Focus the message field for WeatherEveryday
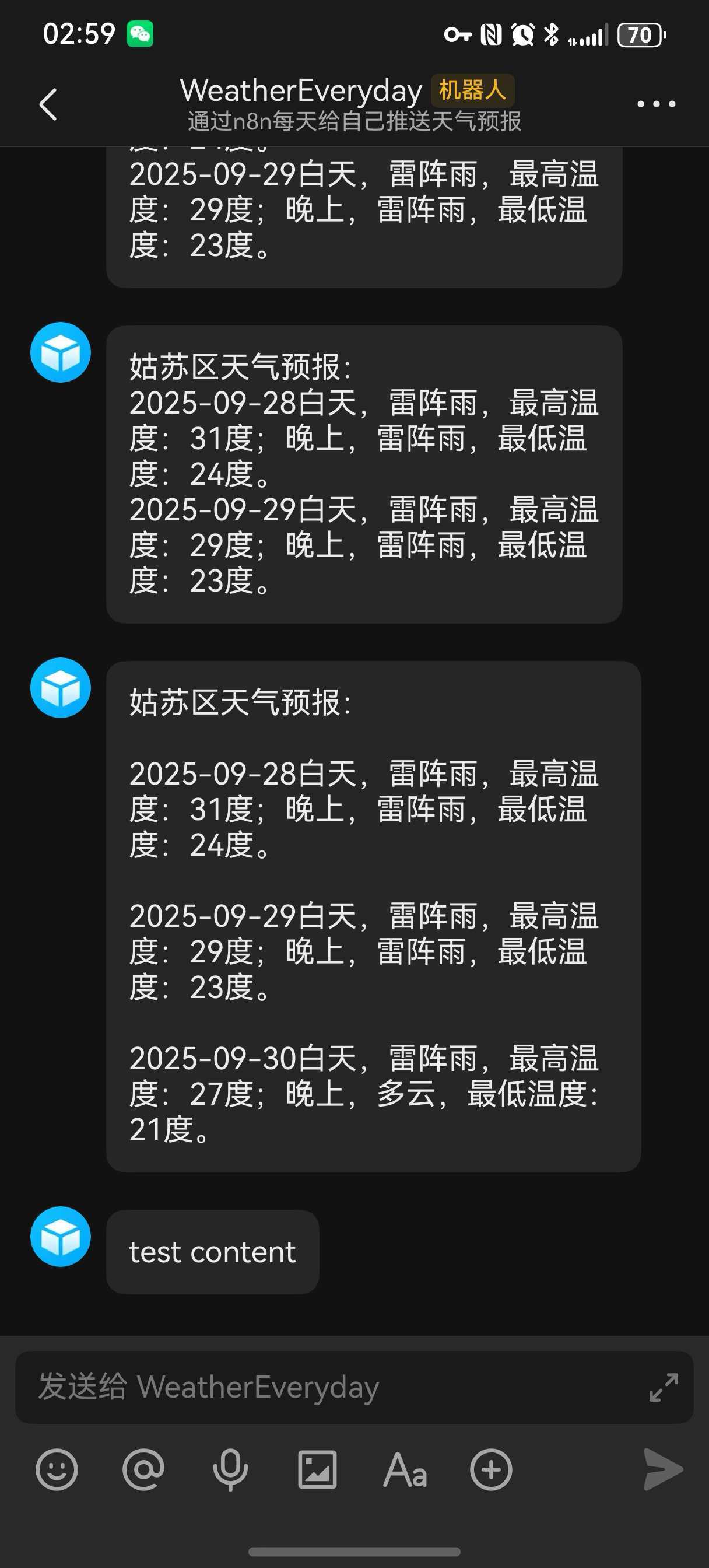Viewport: 709px width, 1568px height. click(329, 1387)
